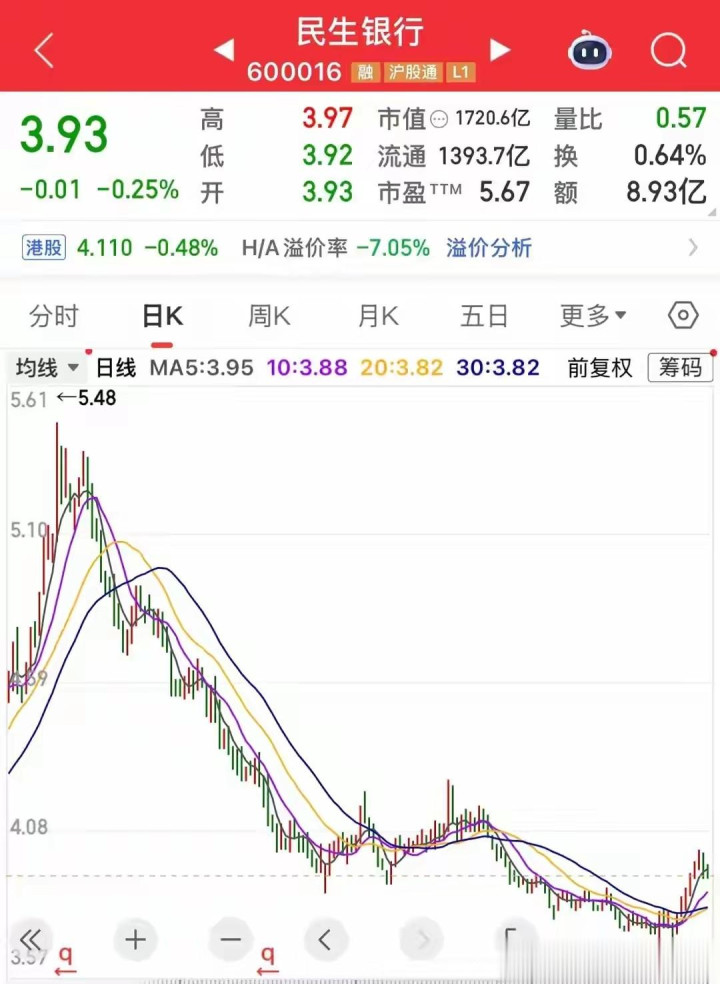Zoom in the K-line chart
The width and height of the screenshot is (720, 984).
click(x=136, y=940)
